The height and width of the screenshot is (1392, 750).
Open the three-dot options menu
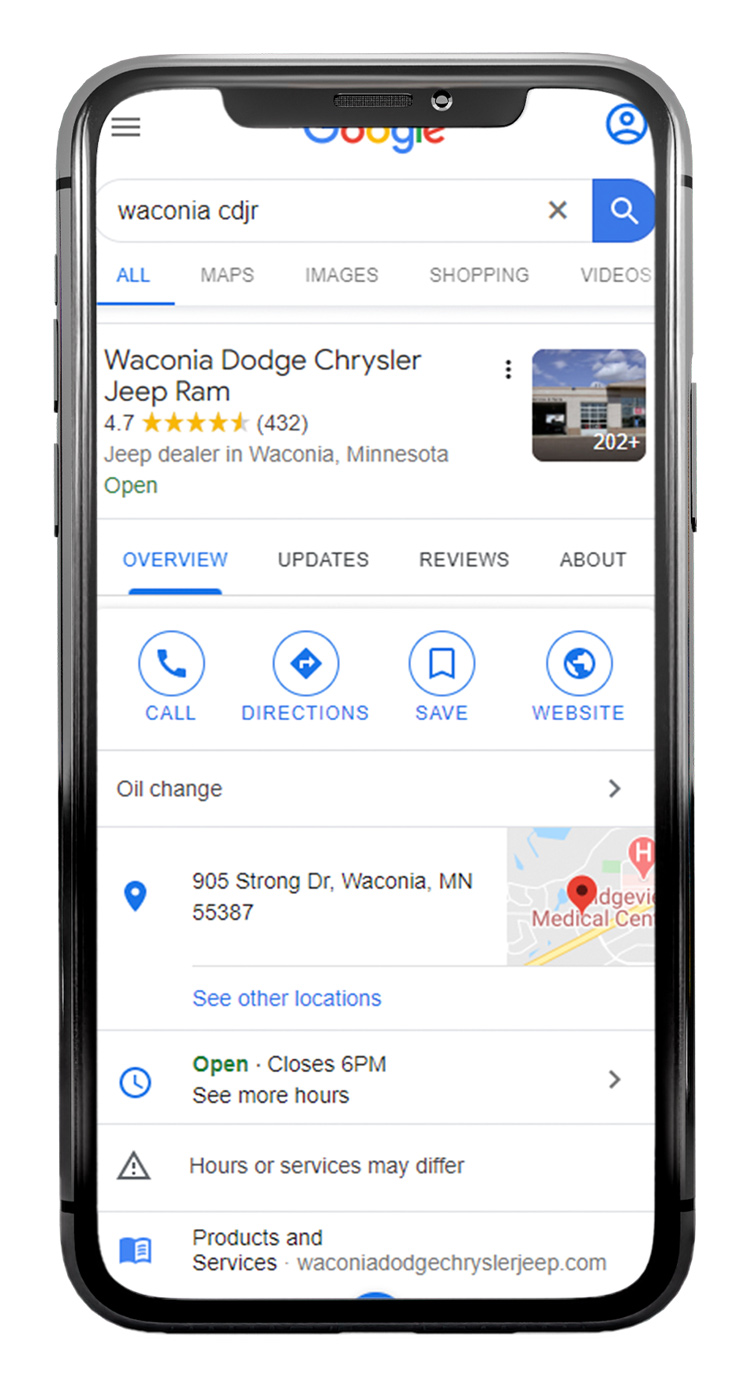click(x=508, y=369)
